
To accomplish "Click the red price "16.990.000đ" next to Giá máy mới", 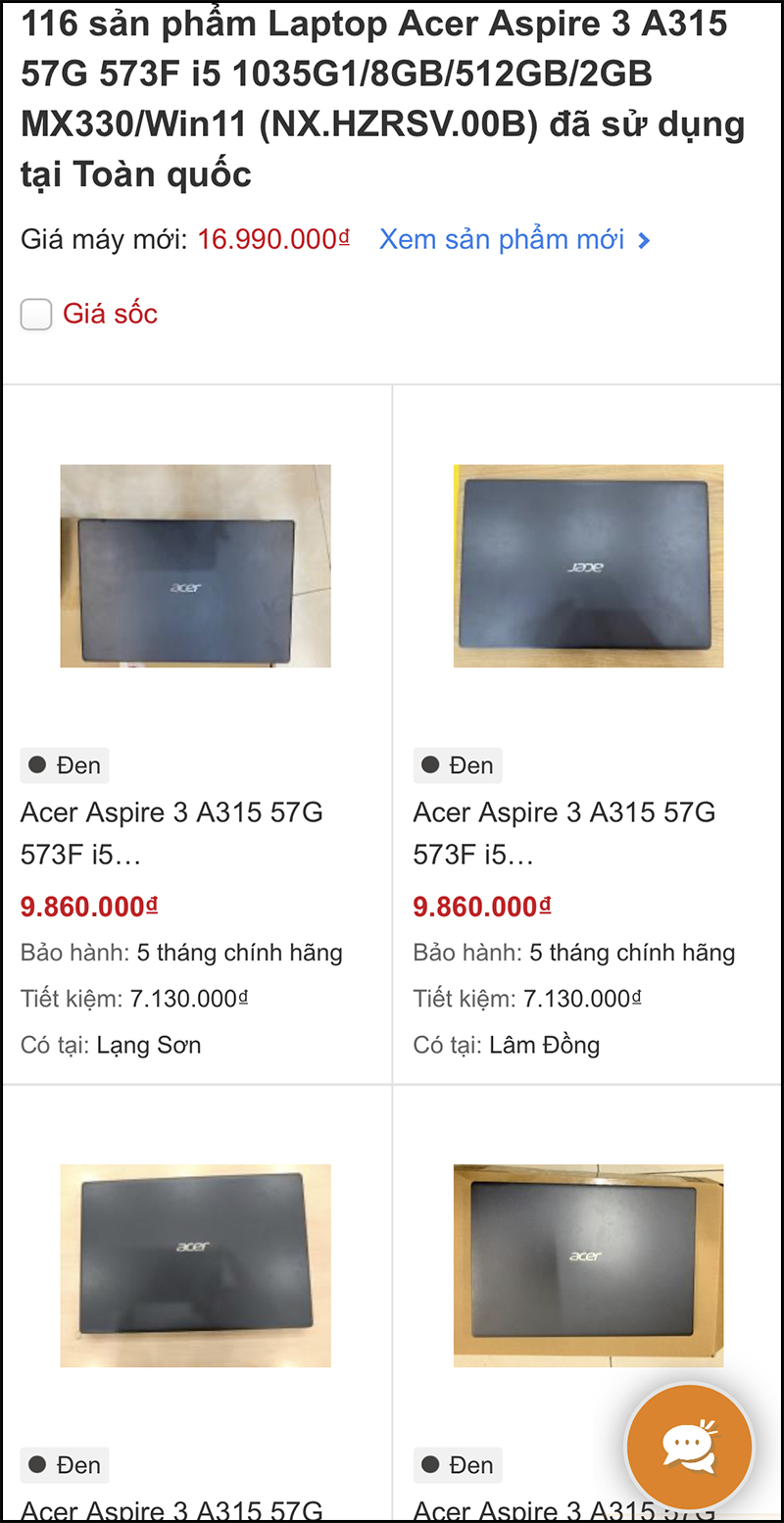I will tap(272, 238).
